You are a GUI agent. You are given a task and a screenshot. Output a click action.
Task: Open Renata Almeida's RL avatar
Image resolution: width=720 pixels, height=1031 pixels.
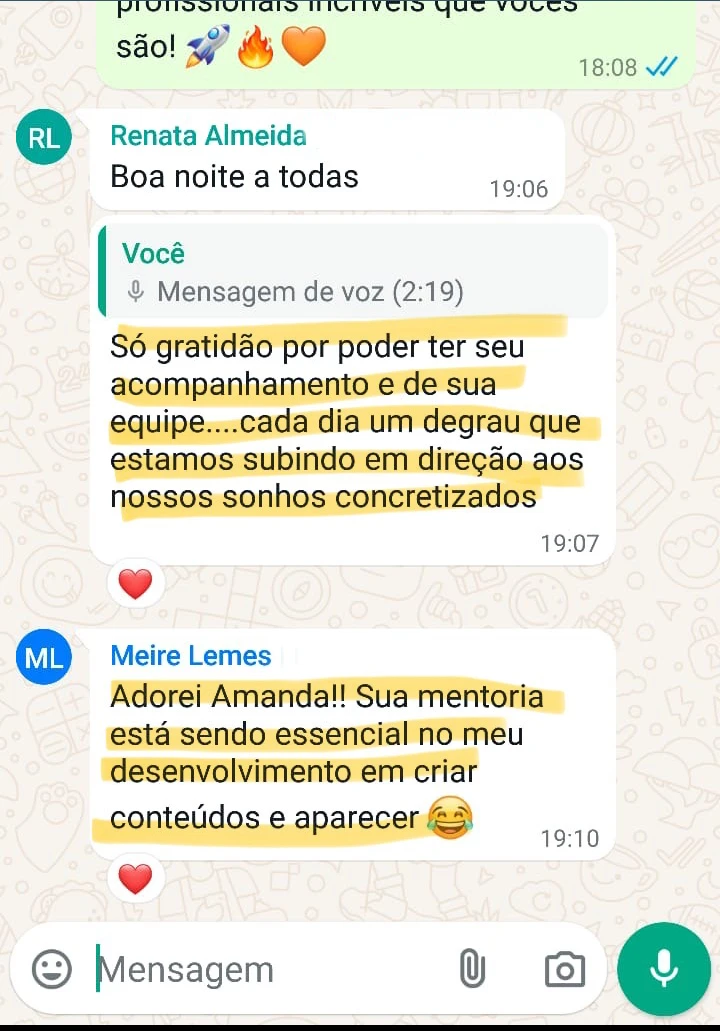(x=44, y=139)
